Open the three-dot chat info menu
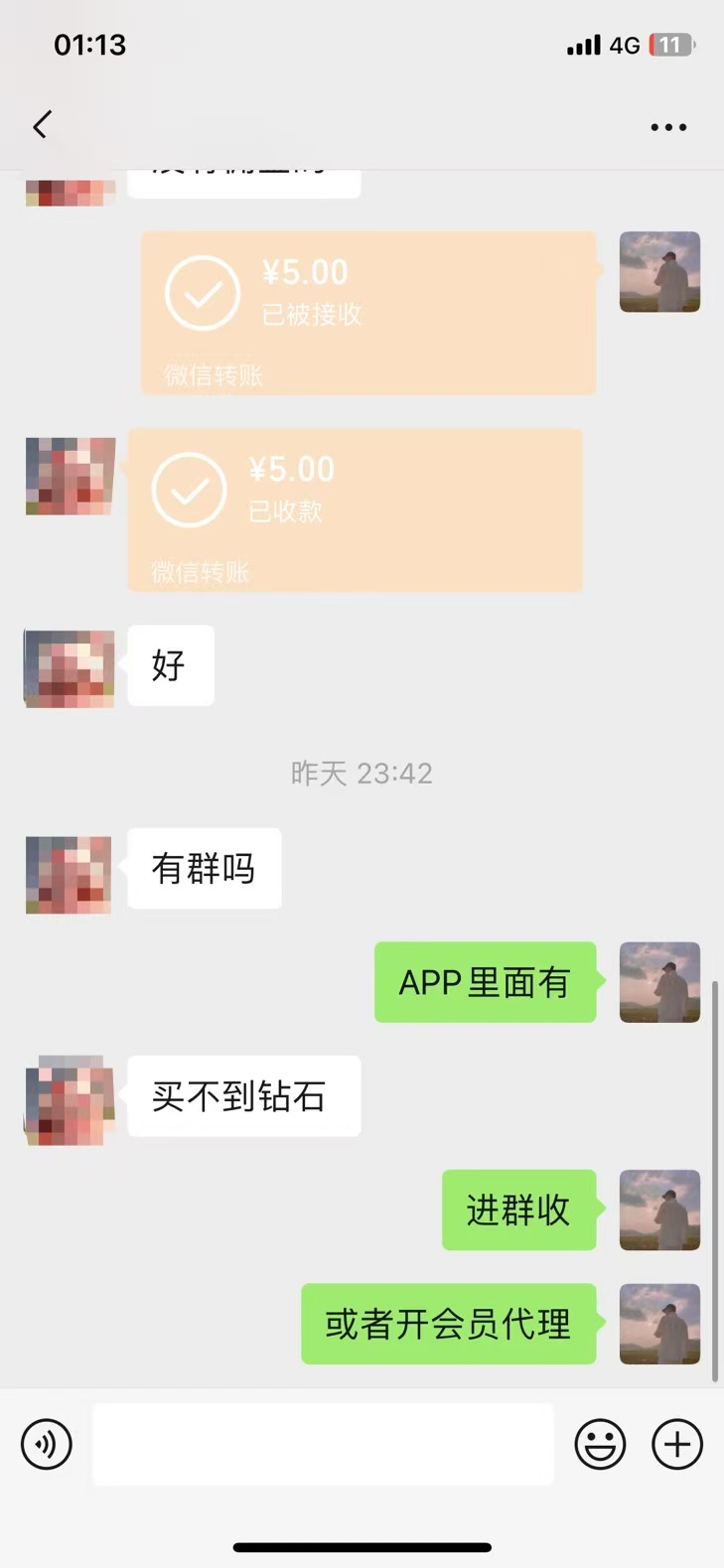Screen dimensions: 724x1568 click(x=668, y=127)
